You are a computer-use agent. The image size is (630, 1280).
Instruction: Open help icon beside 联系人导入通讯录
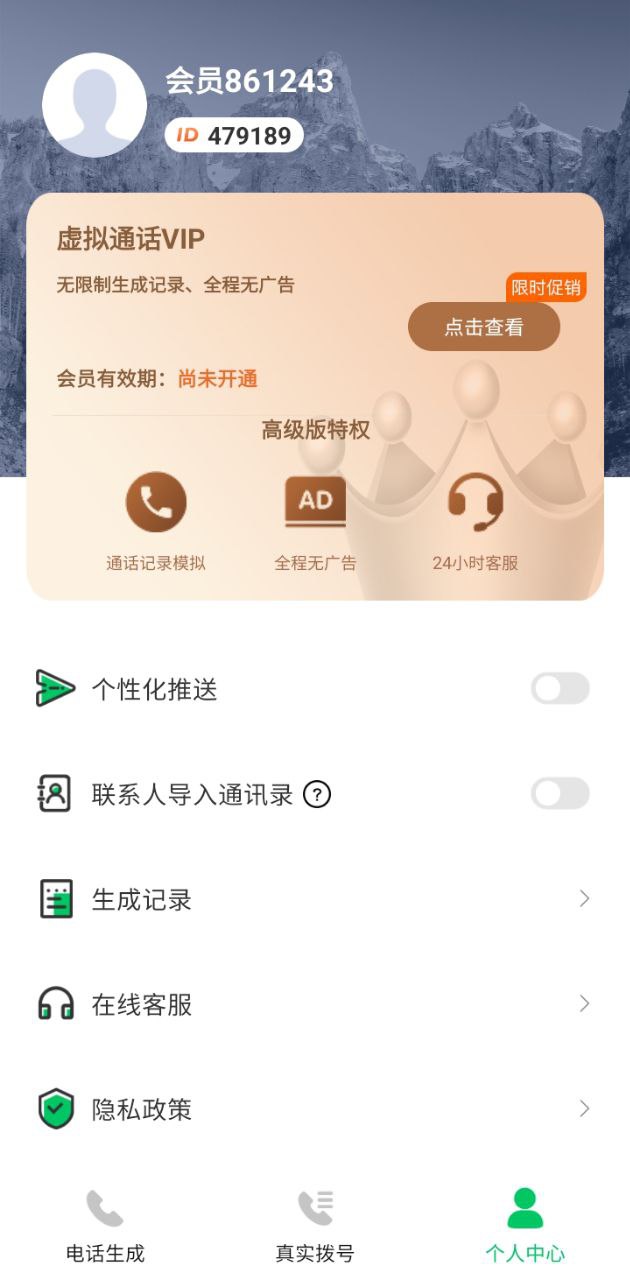click(x=317, y=795)
